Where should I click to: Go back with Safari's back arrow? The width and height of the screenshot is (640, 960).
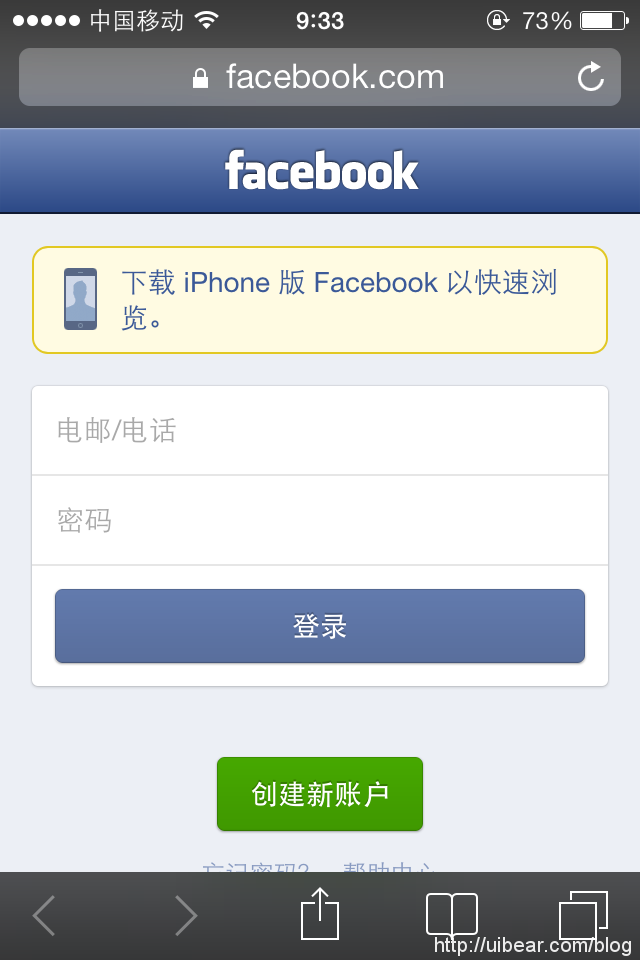click(x=44, y=915)
